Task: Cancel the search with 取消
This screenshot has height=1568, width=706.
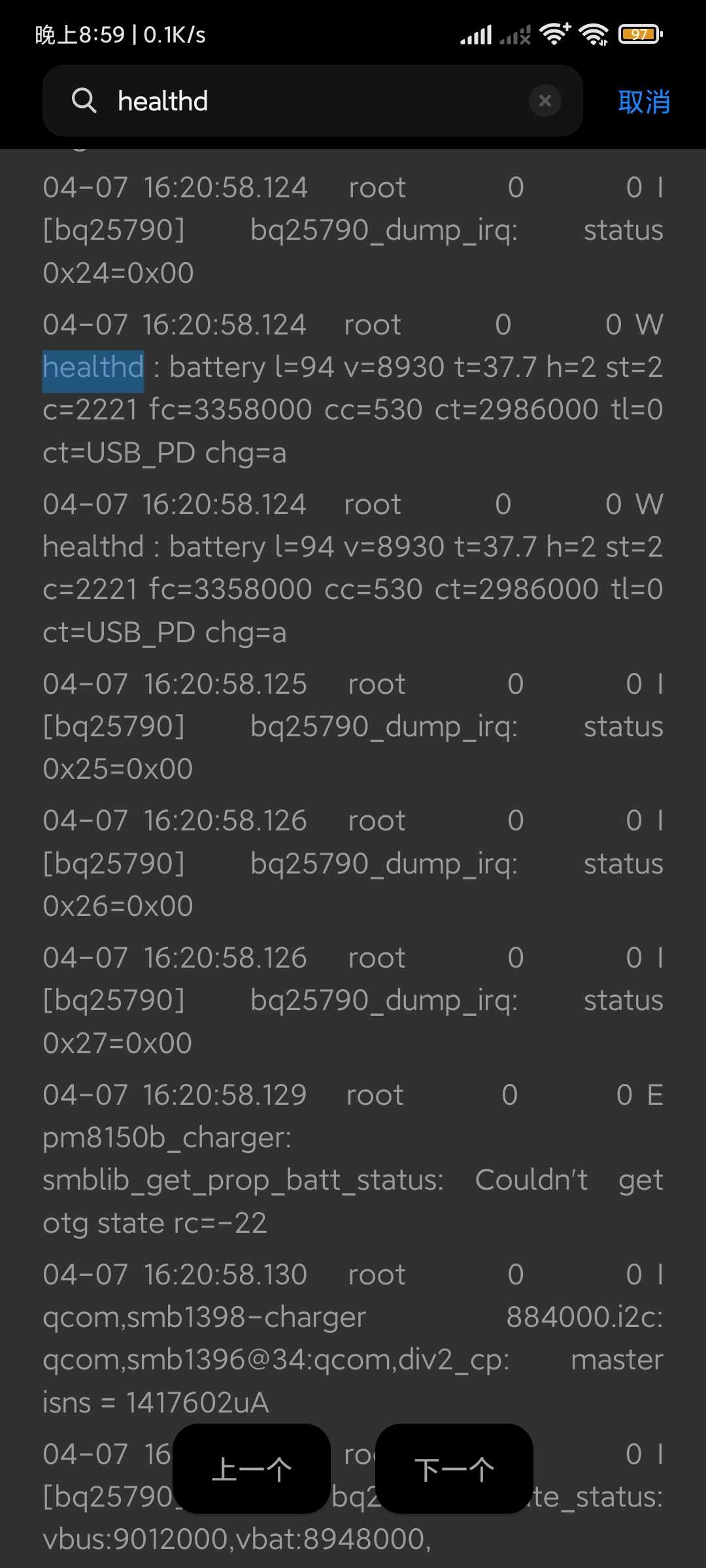Action: click(x=644, y=102)
